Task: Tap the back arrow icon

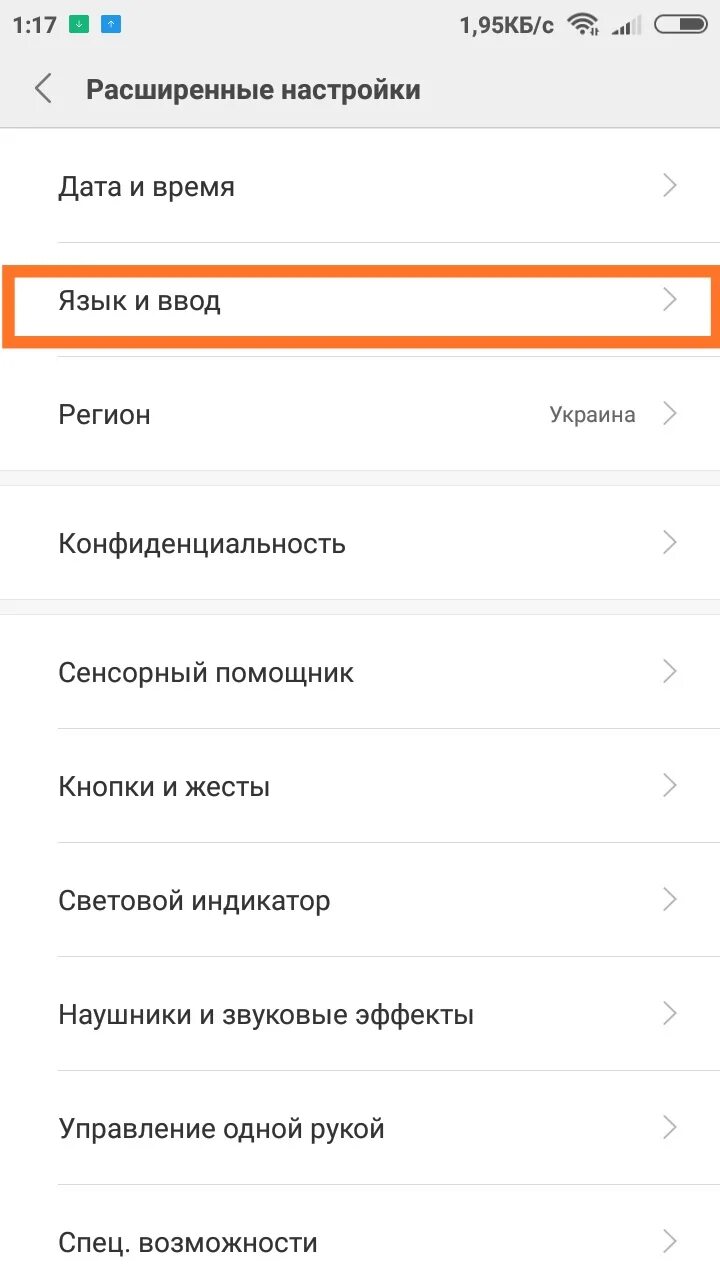Action: click(43, 88)
